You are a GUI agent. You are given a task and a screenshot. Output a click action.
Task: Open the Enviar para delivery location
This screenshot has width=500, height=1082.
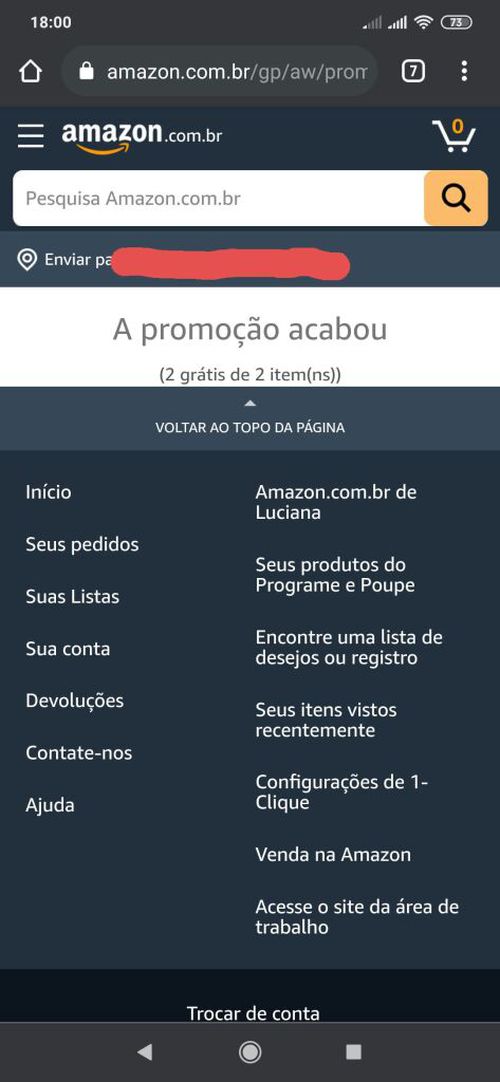[183, 260]
